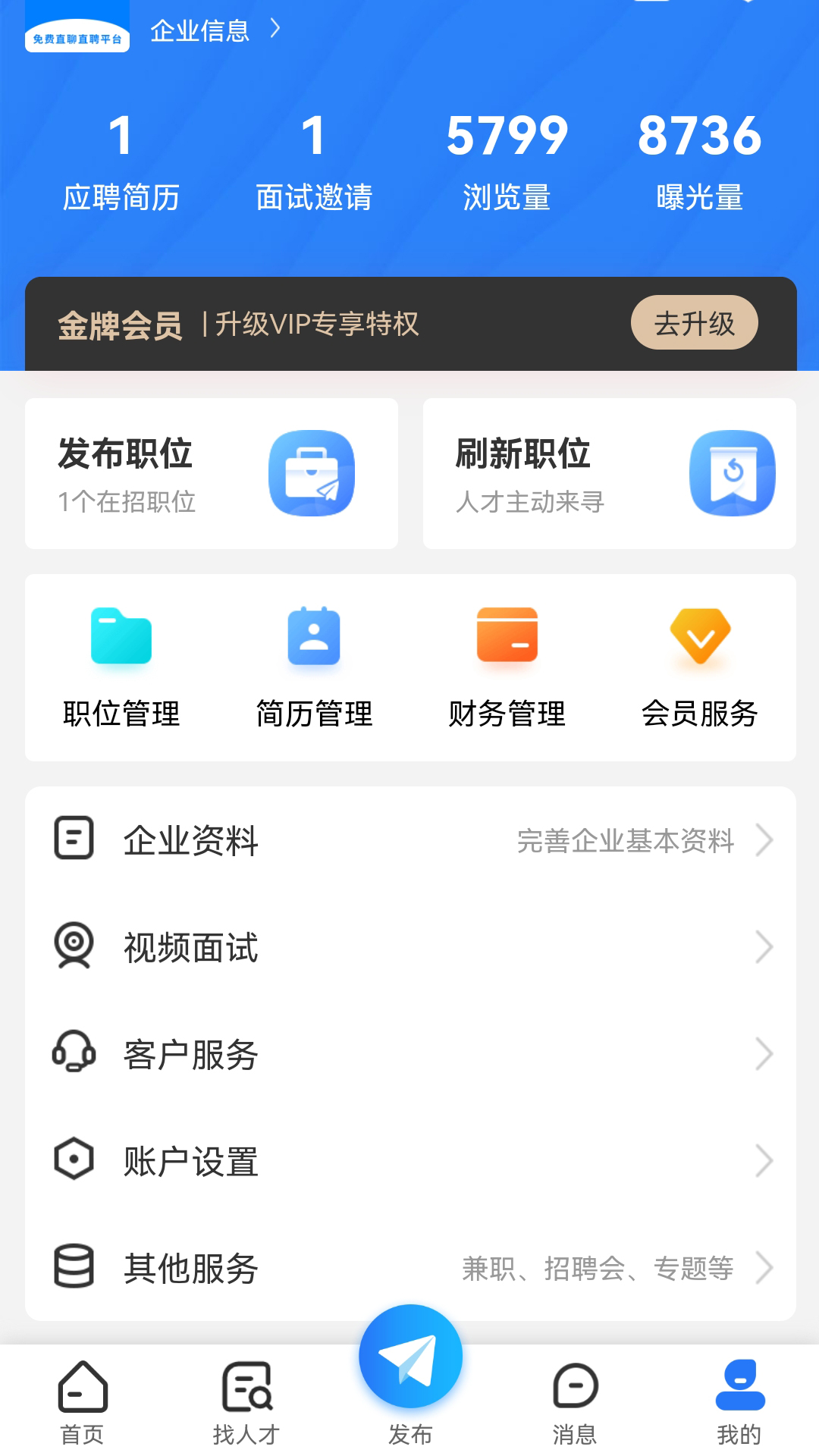Open the 企业资料 row
The image size is (819, 1456).
[410, 840]
